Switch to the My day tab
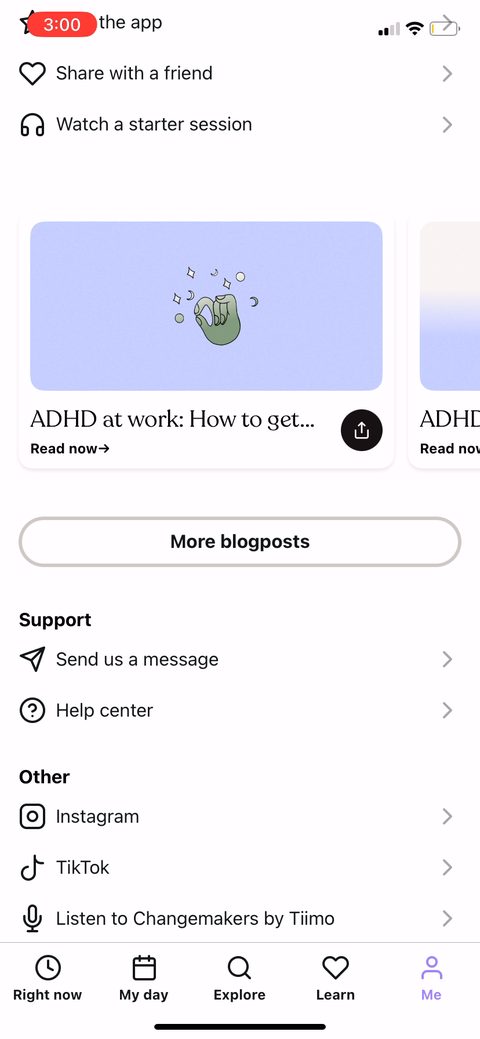The image size is (480, 1039). (x=144, y=978)
